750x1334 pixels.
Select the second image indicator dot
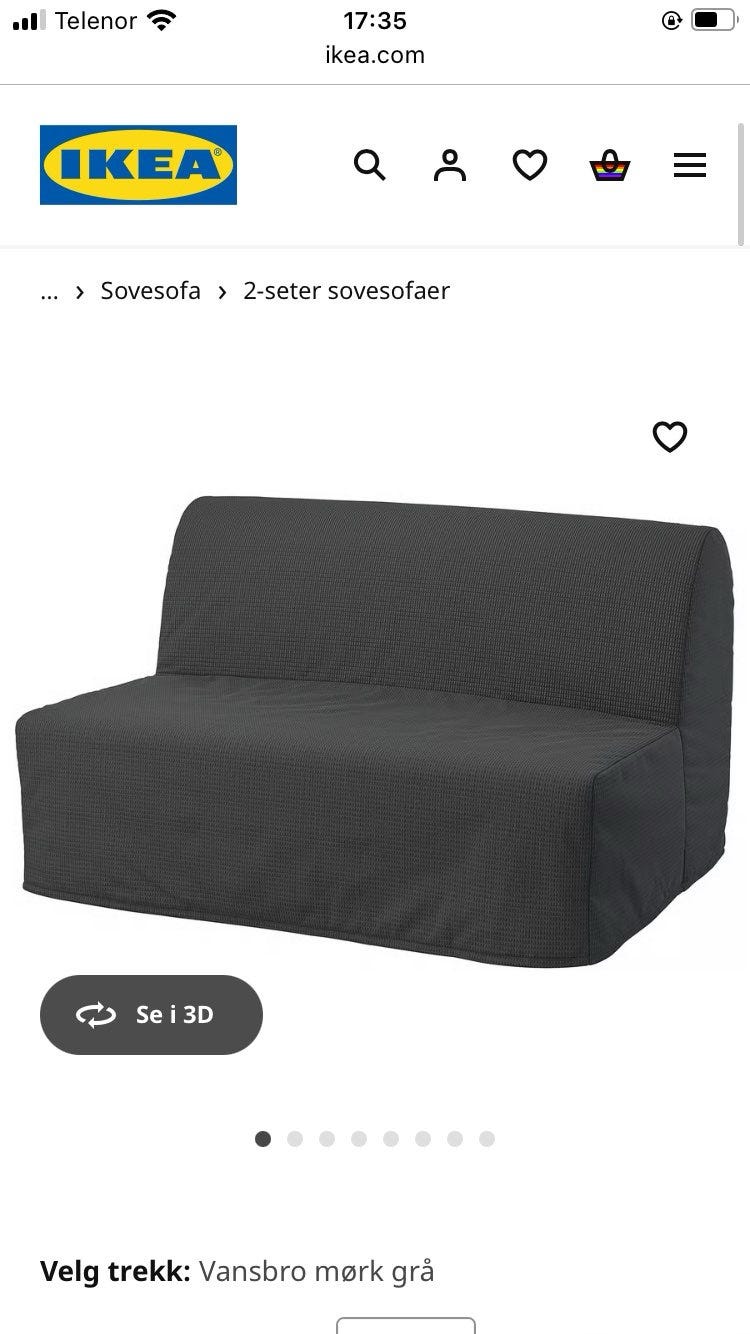295,1139
